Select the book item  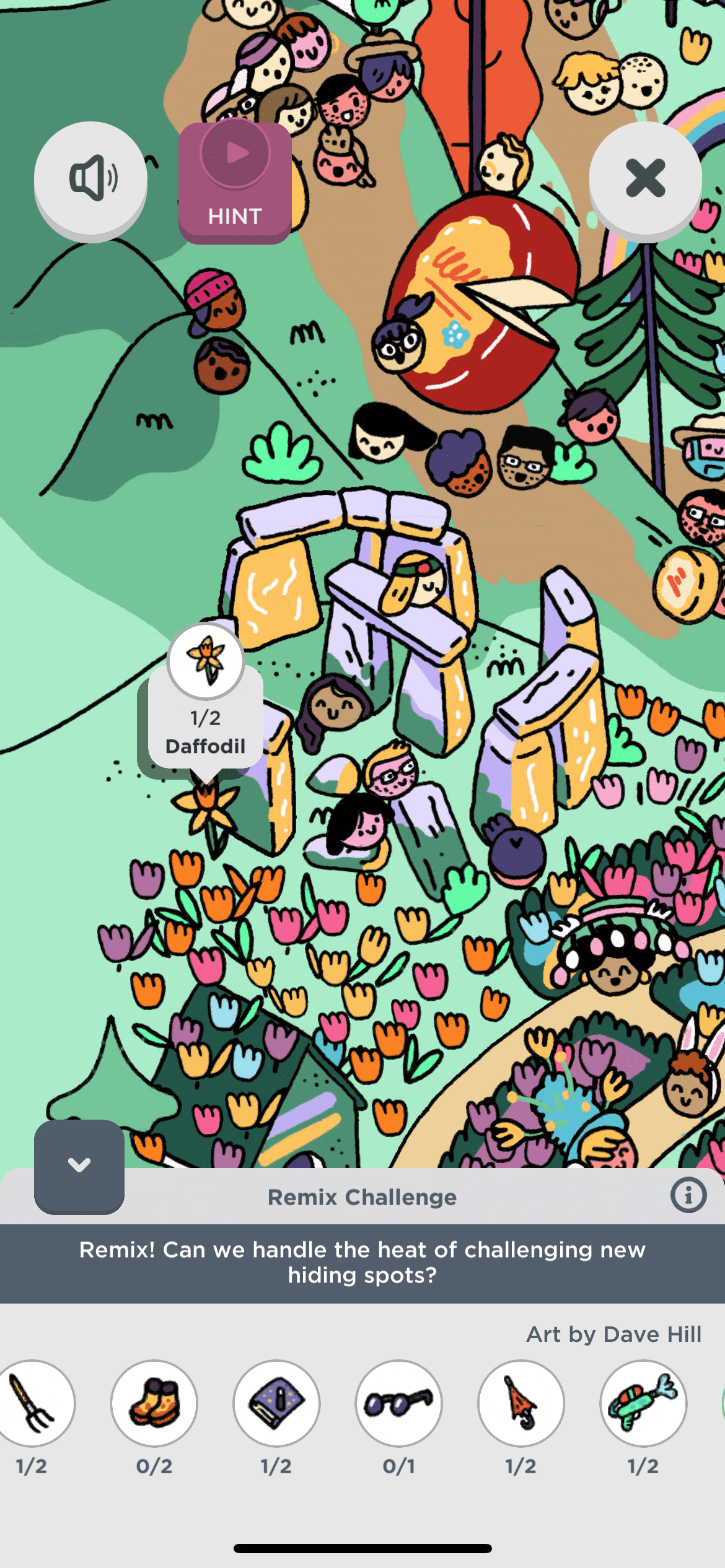coord(276,1403)
